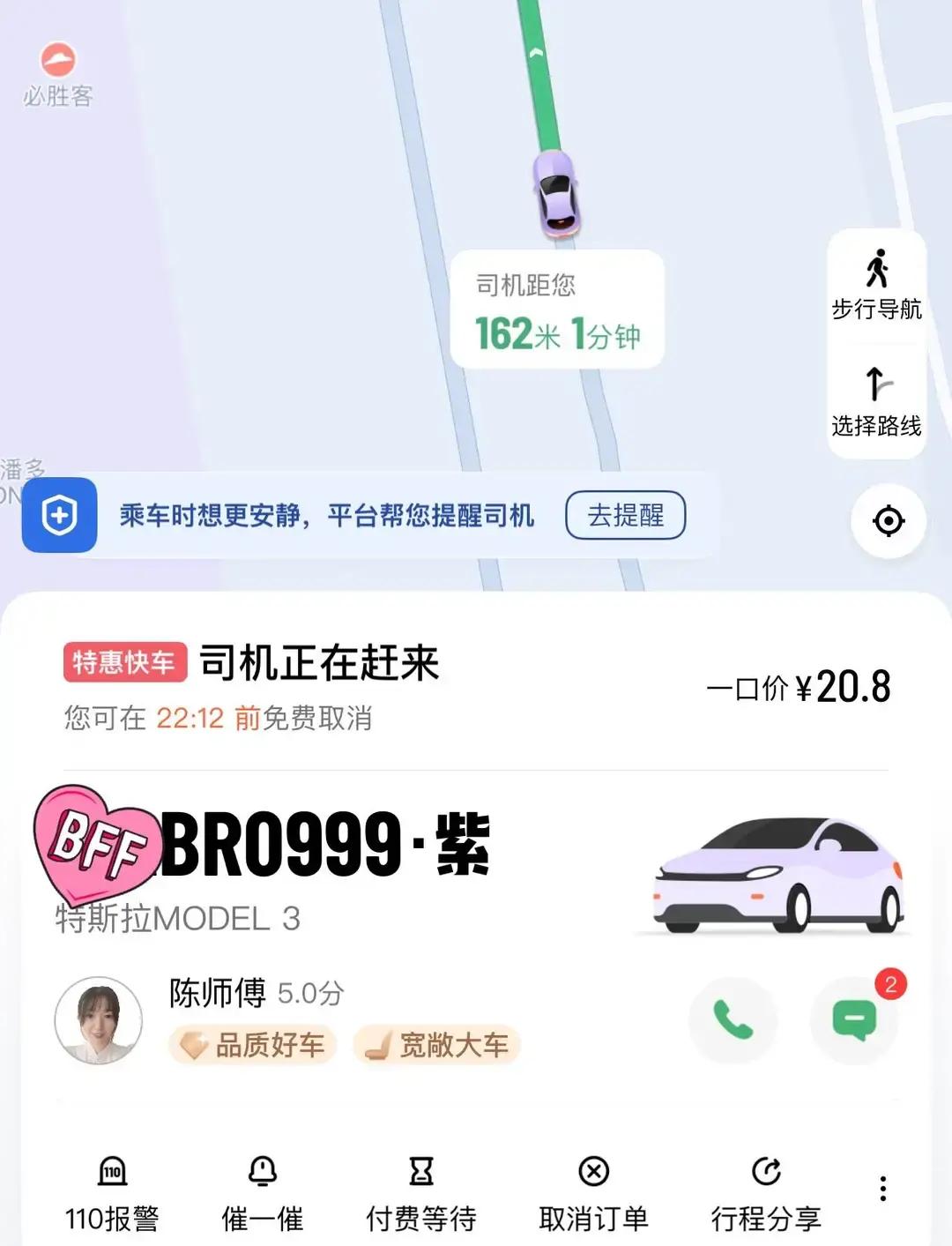
Task: Open the three-dot more options menu
Action: [x=882, y=1189]
